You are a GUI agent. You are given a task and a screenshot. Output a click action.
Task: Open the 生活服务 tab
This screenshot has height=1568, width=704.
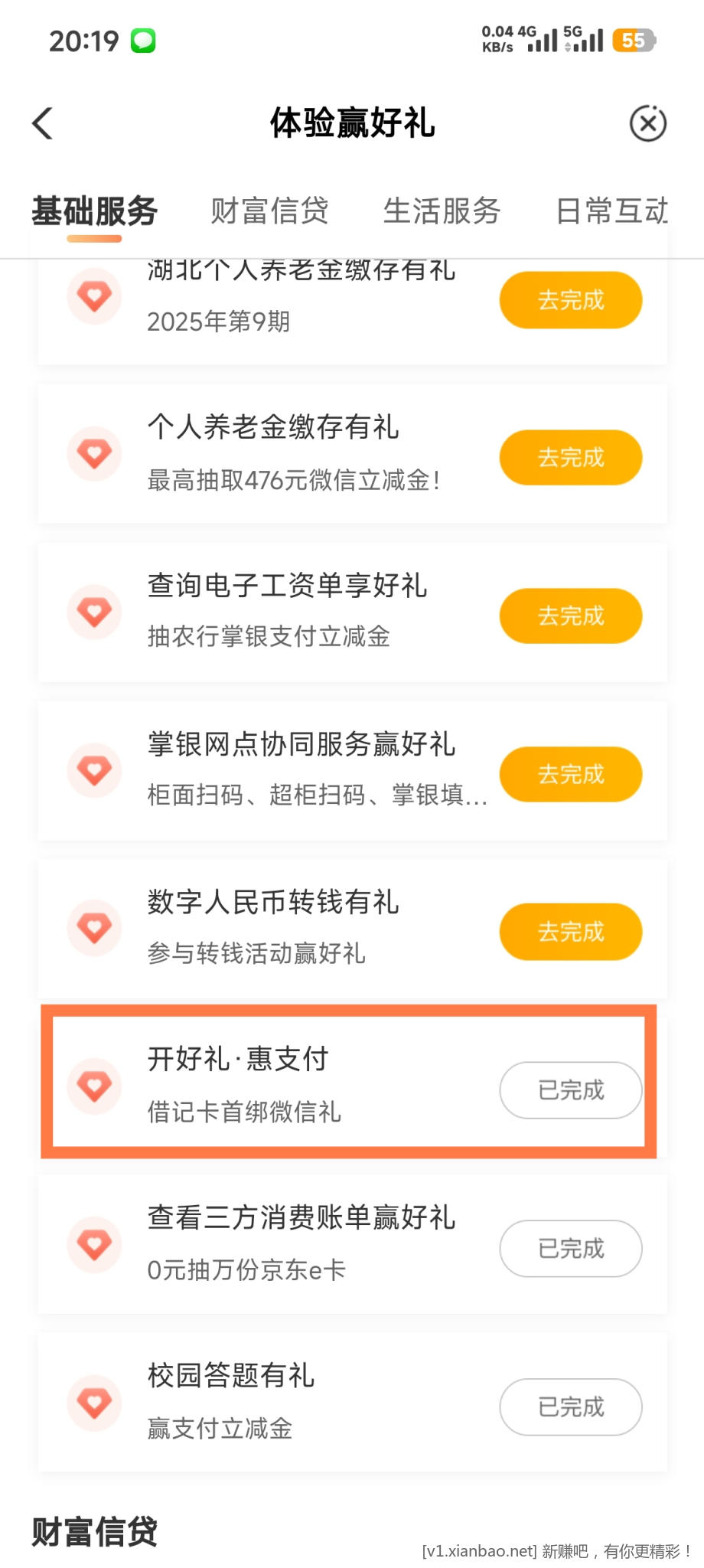(x=443, y=211)
